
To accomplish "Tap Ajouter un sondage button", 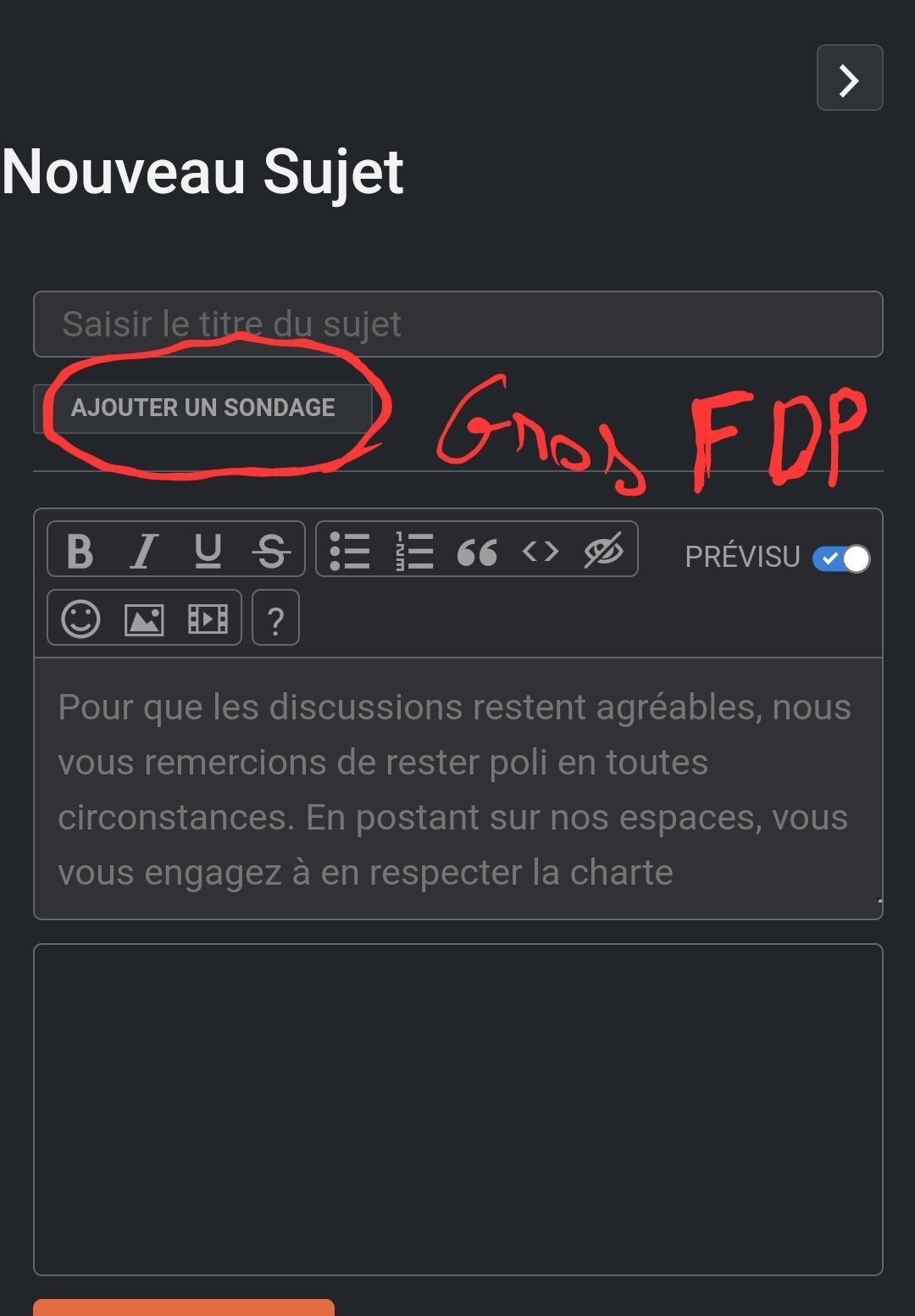I will pos(203,408).
